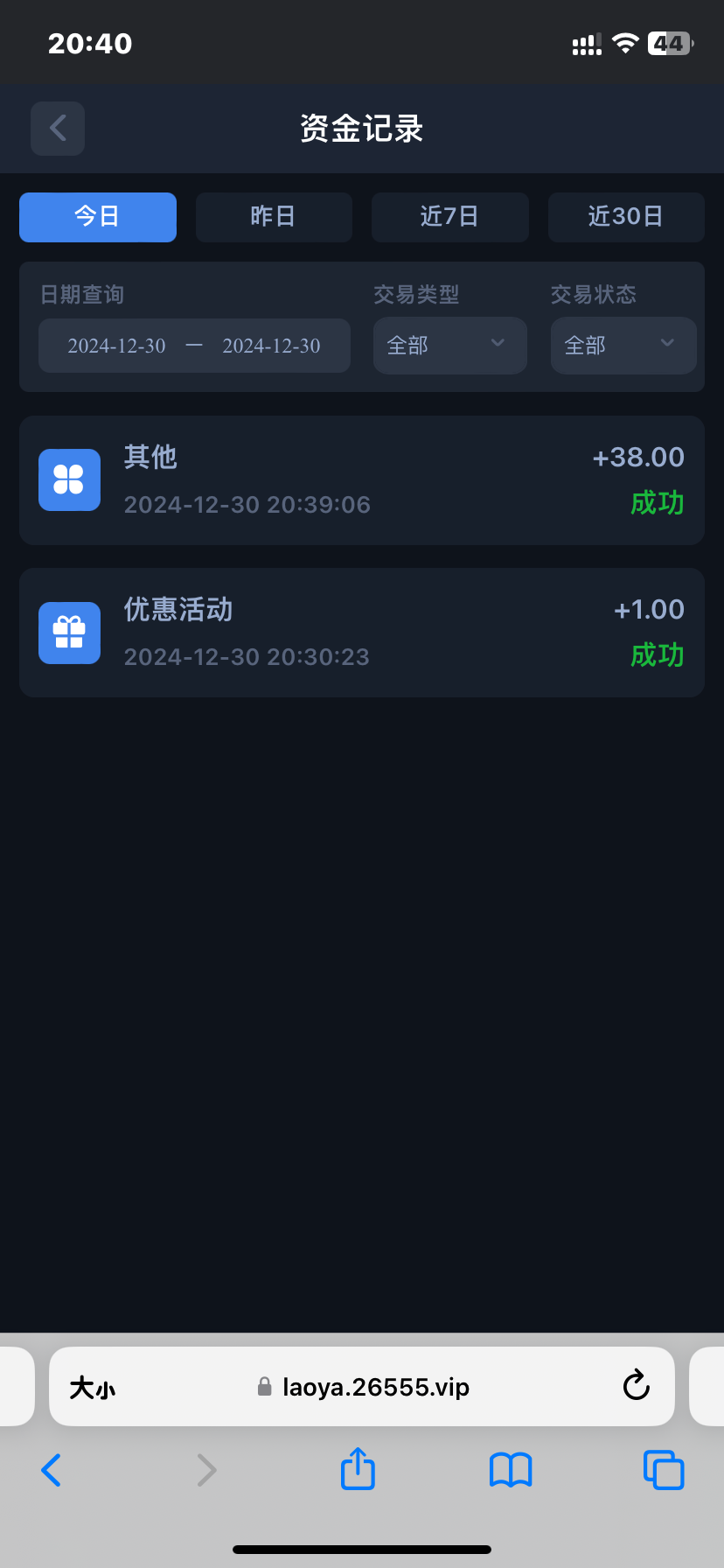
Task: Navigate back in Safari toolbar
Action: (x=52, y=1470)
